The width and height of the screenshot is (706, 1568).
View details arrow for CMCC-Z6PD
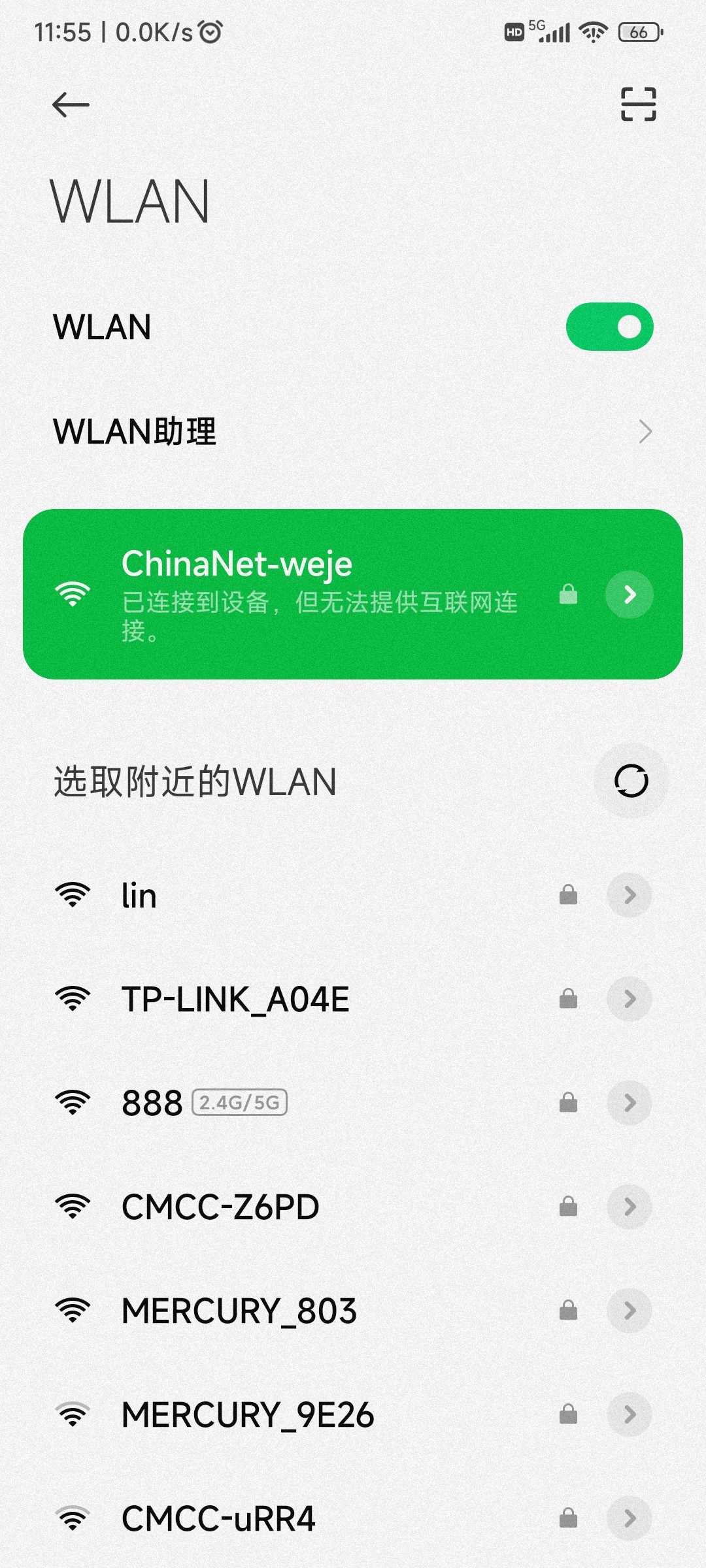(x=629, y=1207)
